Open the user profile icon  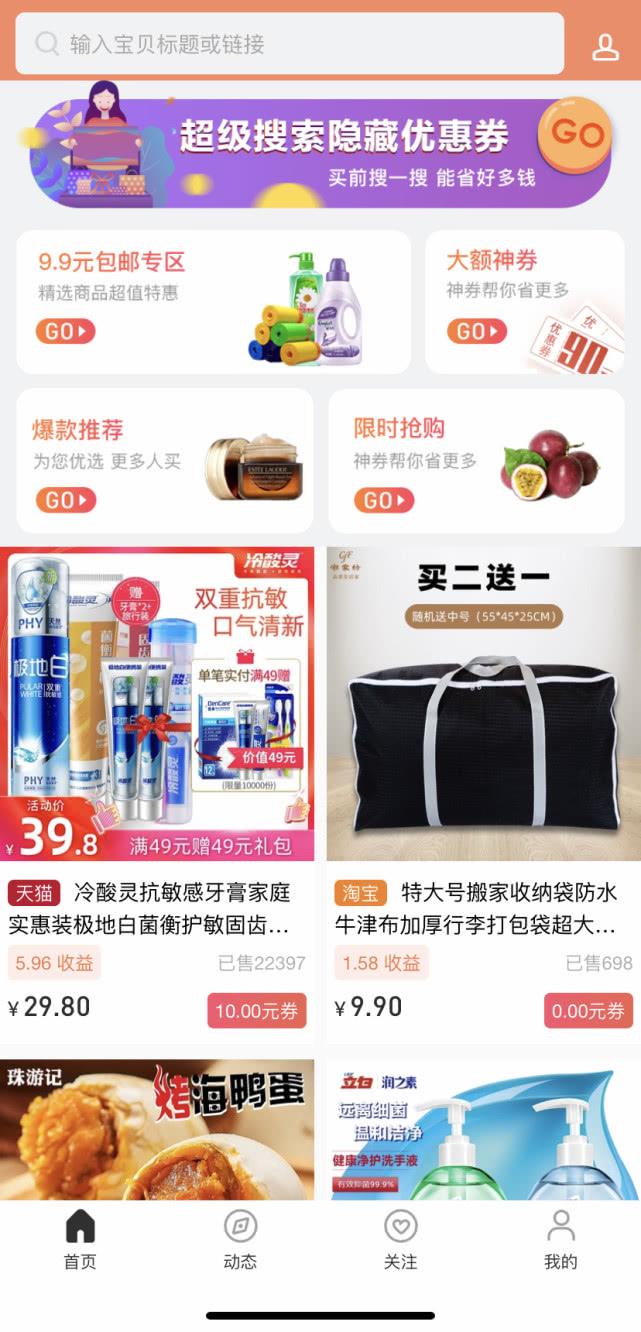pos(605,46)
